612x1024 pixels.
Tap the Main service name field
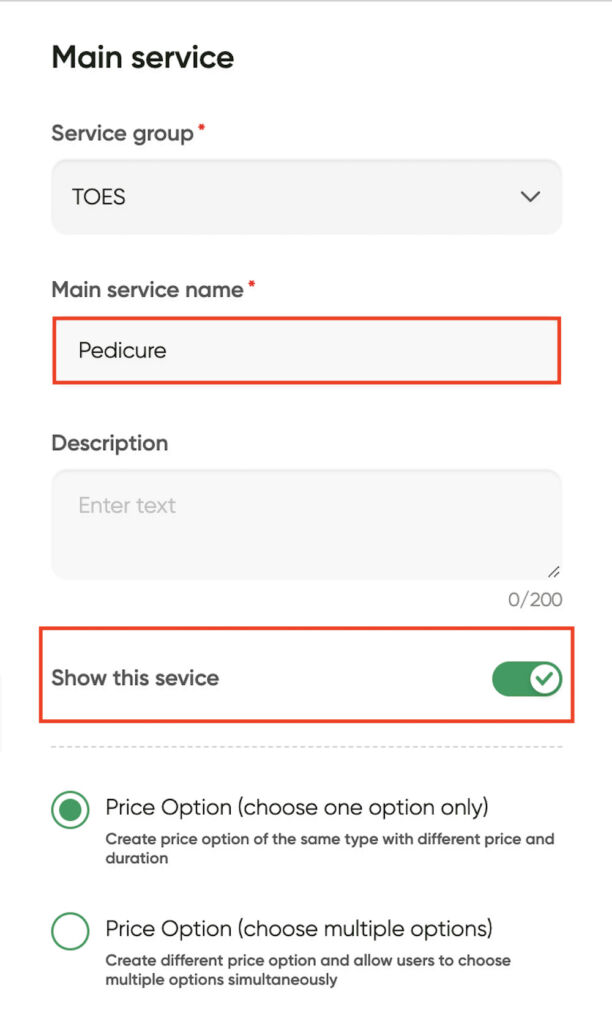pyautogui.click(x=306, y=350)
